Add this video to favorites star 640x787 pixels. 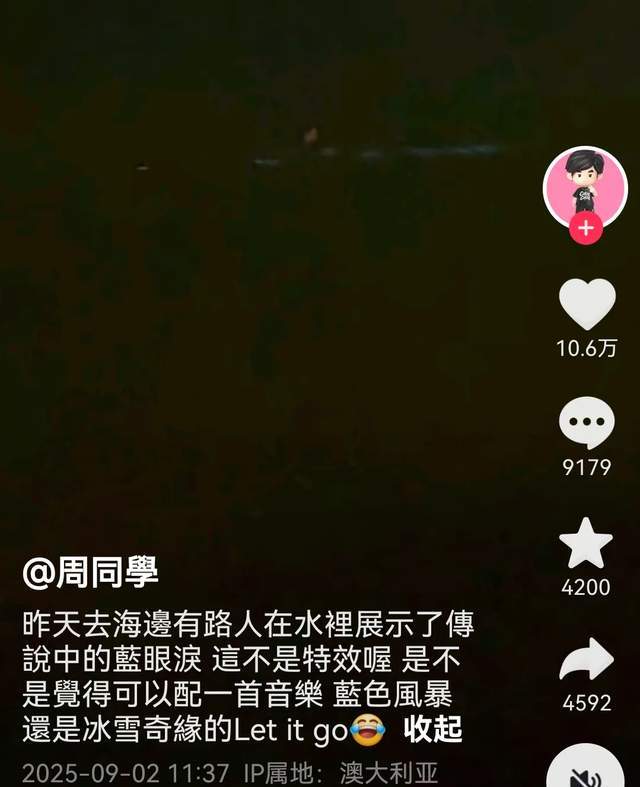(x=586, y=544)
